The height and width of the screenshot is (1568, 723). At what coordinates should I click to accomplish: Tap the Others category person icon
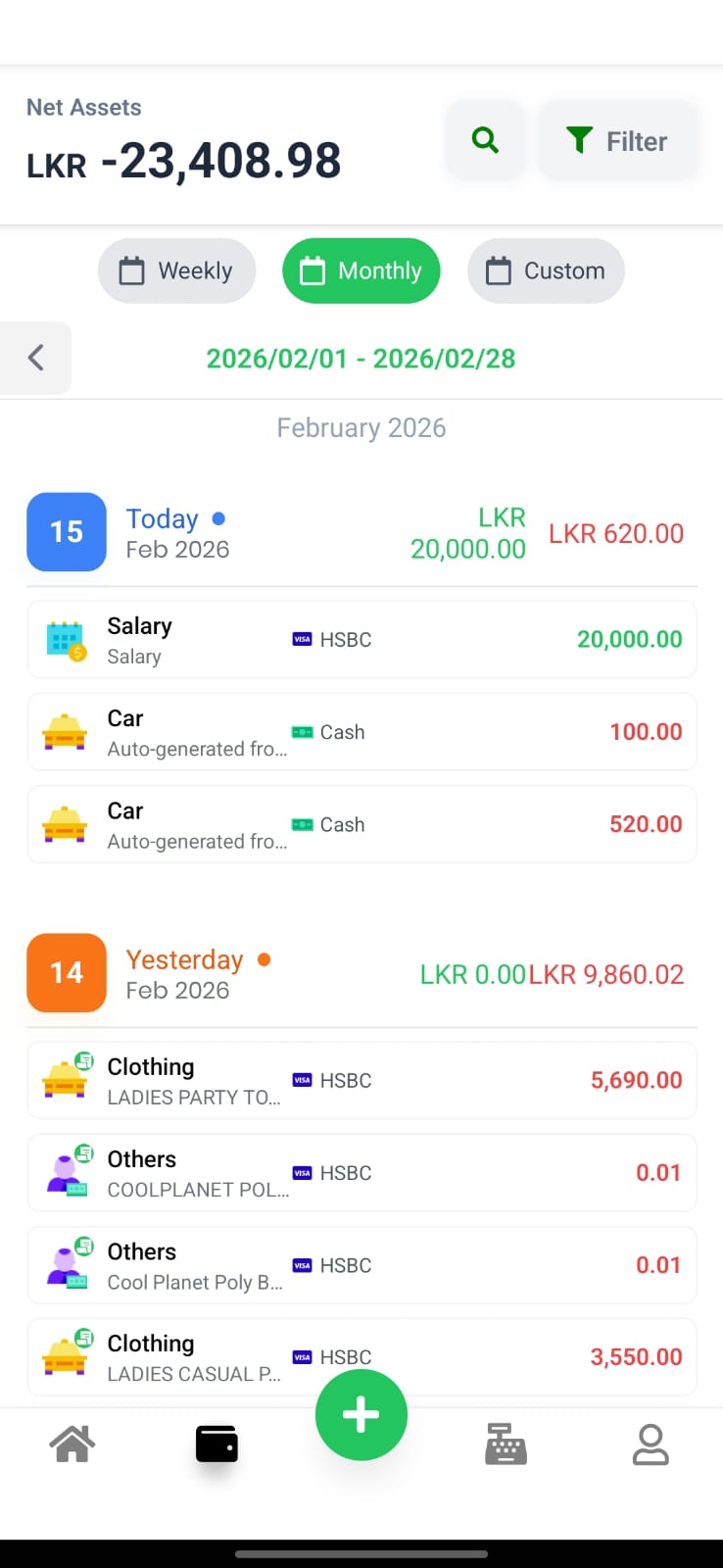point(64,1172)
